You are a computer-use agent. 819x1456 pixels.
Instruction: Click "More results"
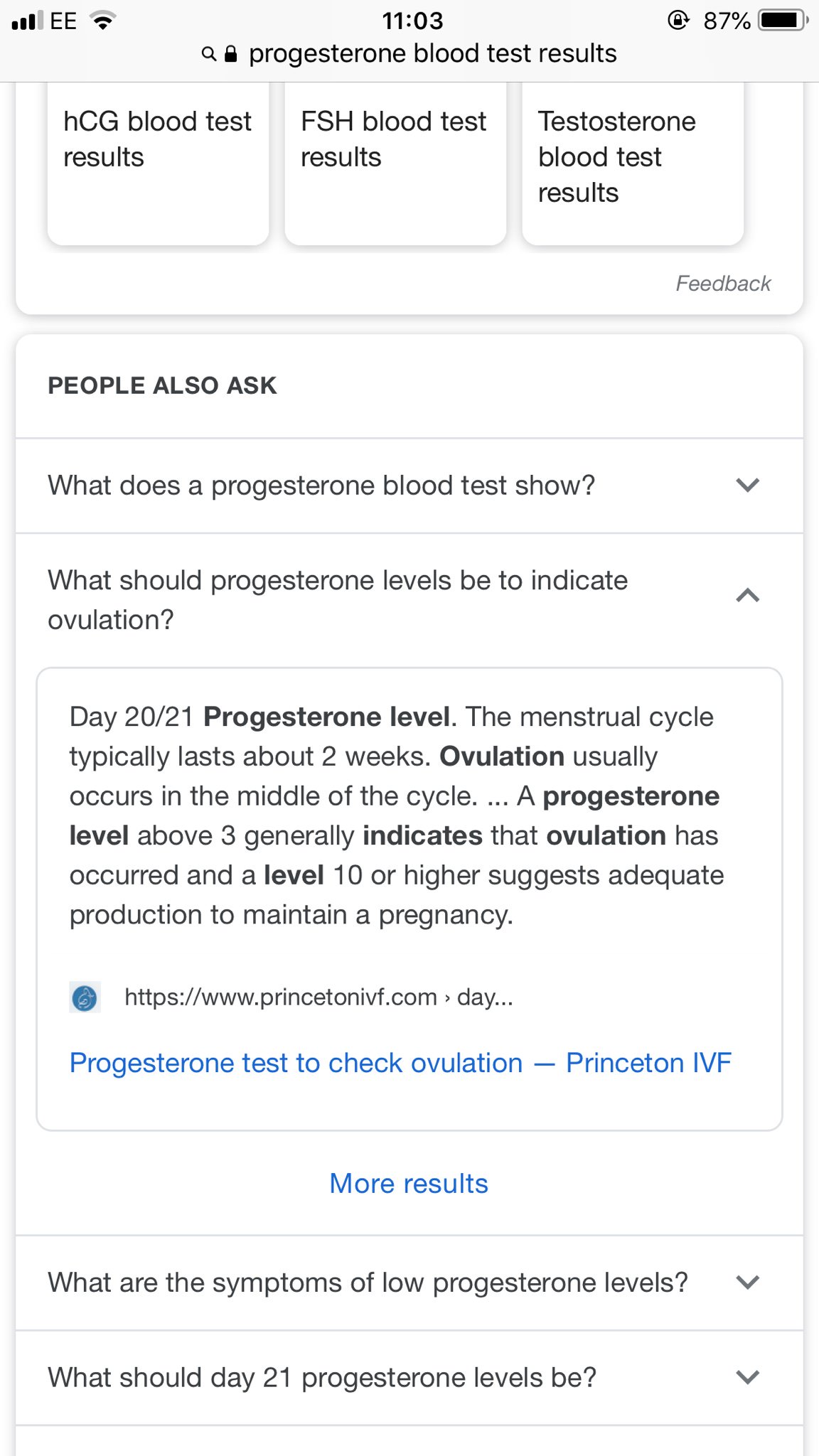(x=408, y=1182)
